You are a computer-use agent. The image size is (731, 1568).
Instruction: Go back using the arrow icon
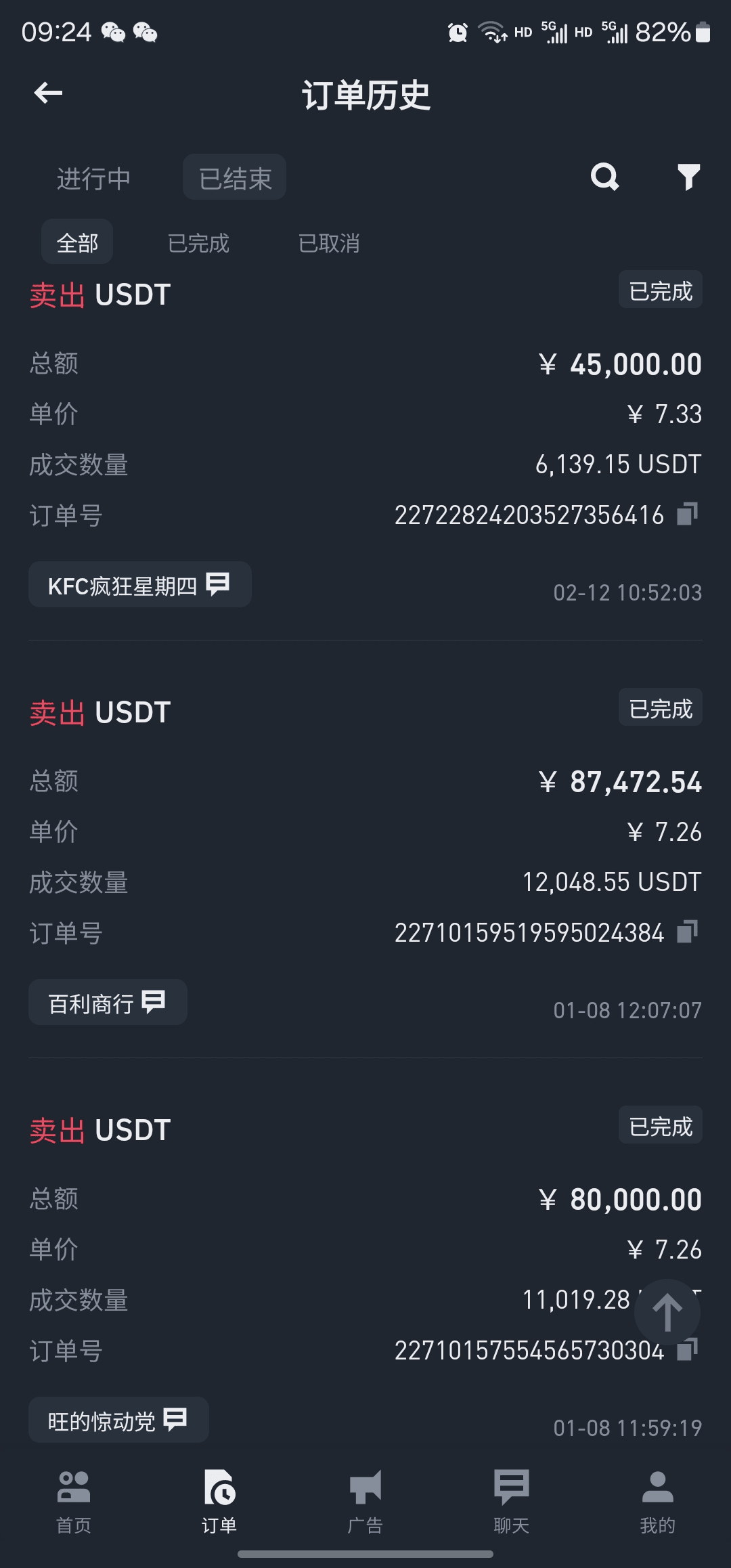pyautogui.click(x=48, y=93)
